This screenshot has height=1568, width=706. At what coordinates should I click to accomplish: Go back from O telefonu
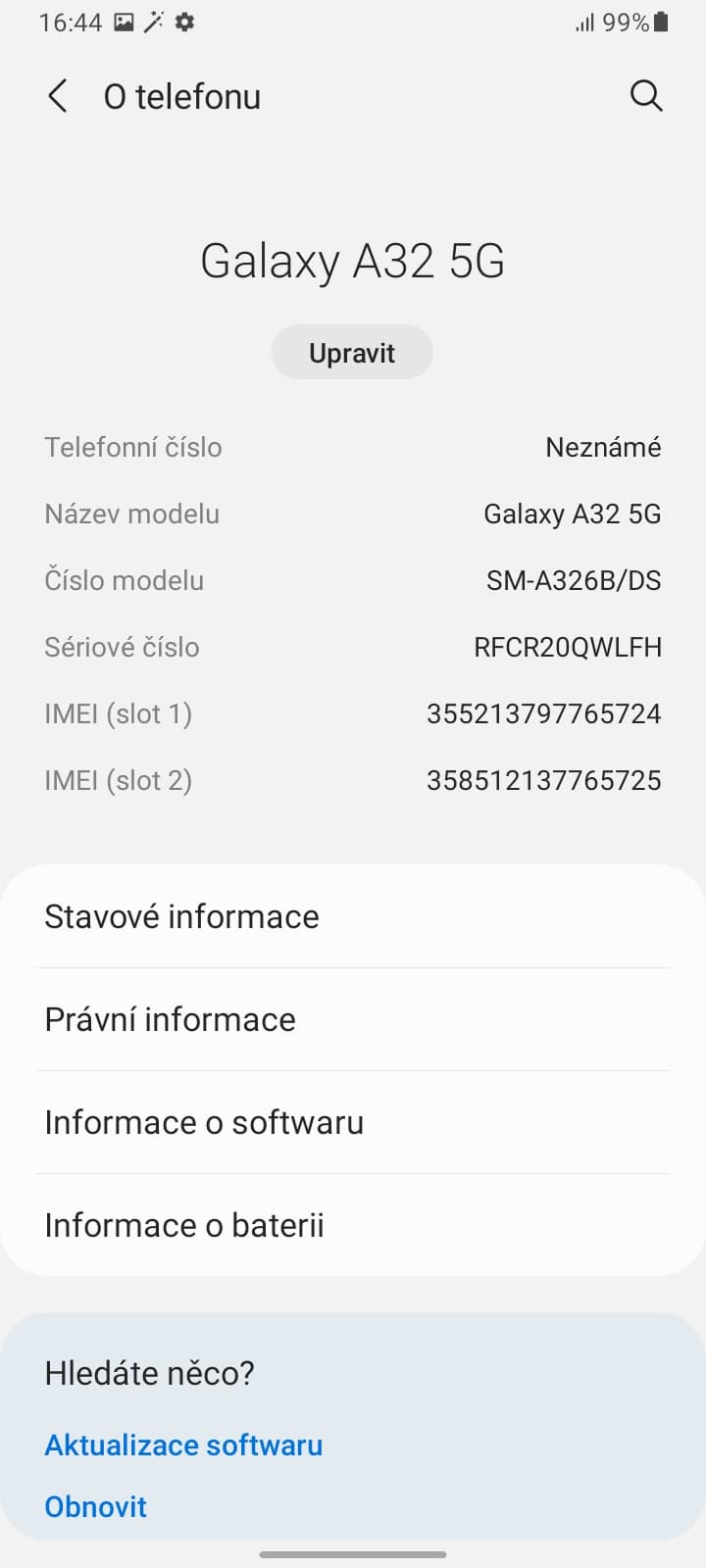coord(58,97)
